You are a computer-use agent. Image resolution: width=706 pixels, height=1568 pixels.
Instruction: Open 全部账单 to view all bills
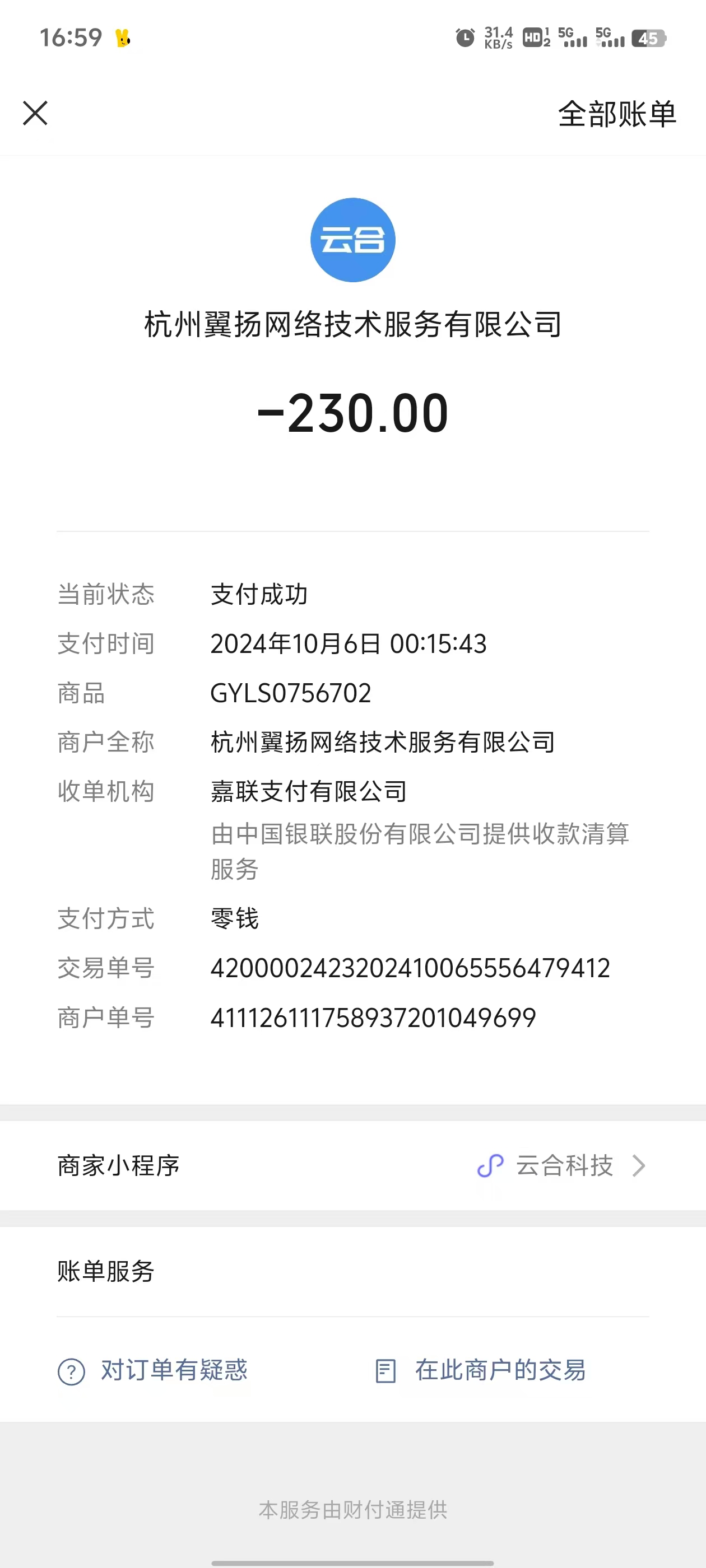coord(616,114)
